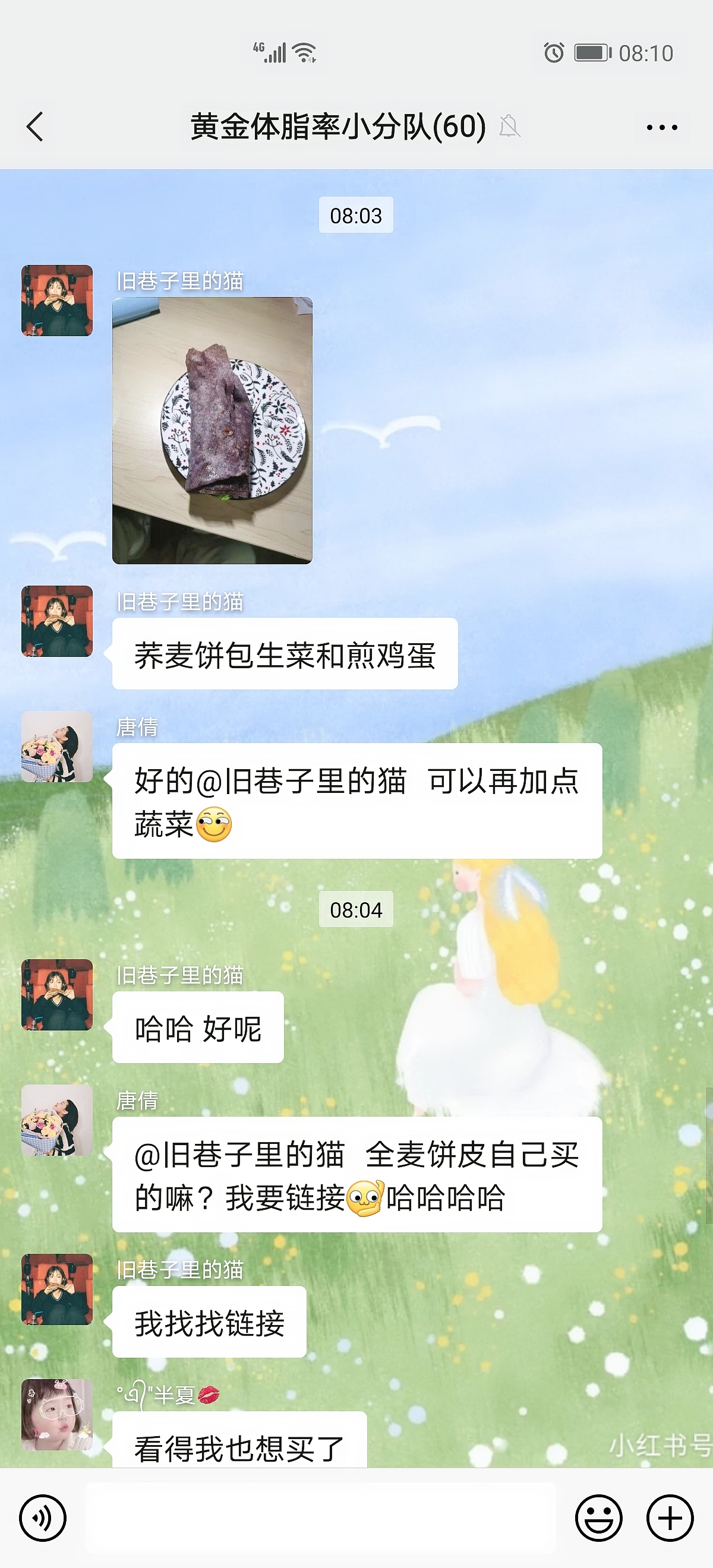The width and height of the screenshot is (713, 1568).
Task: Open 旧巷子里的猫's avatar beside the photo
Action: (57, 300)
